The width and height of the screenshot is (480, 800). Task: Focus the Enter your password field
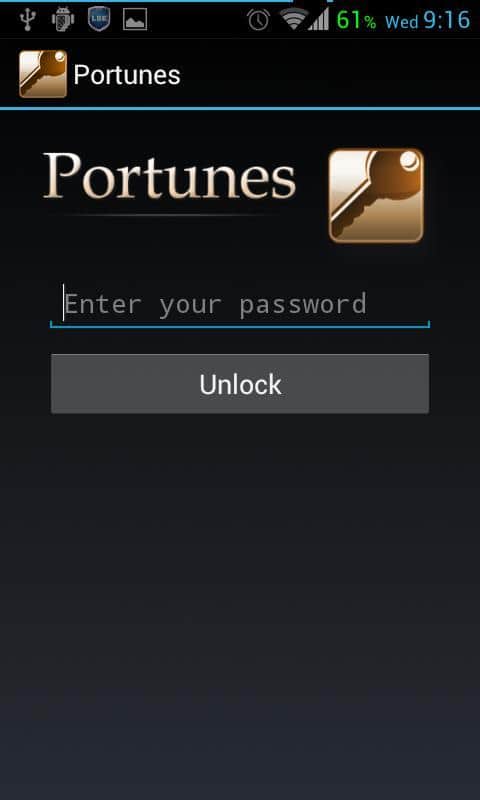coord(240,305)
